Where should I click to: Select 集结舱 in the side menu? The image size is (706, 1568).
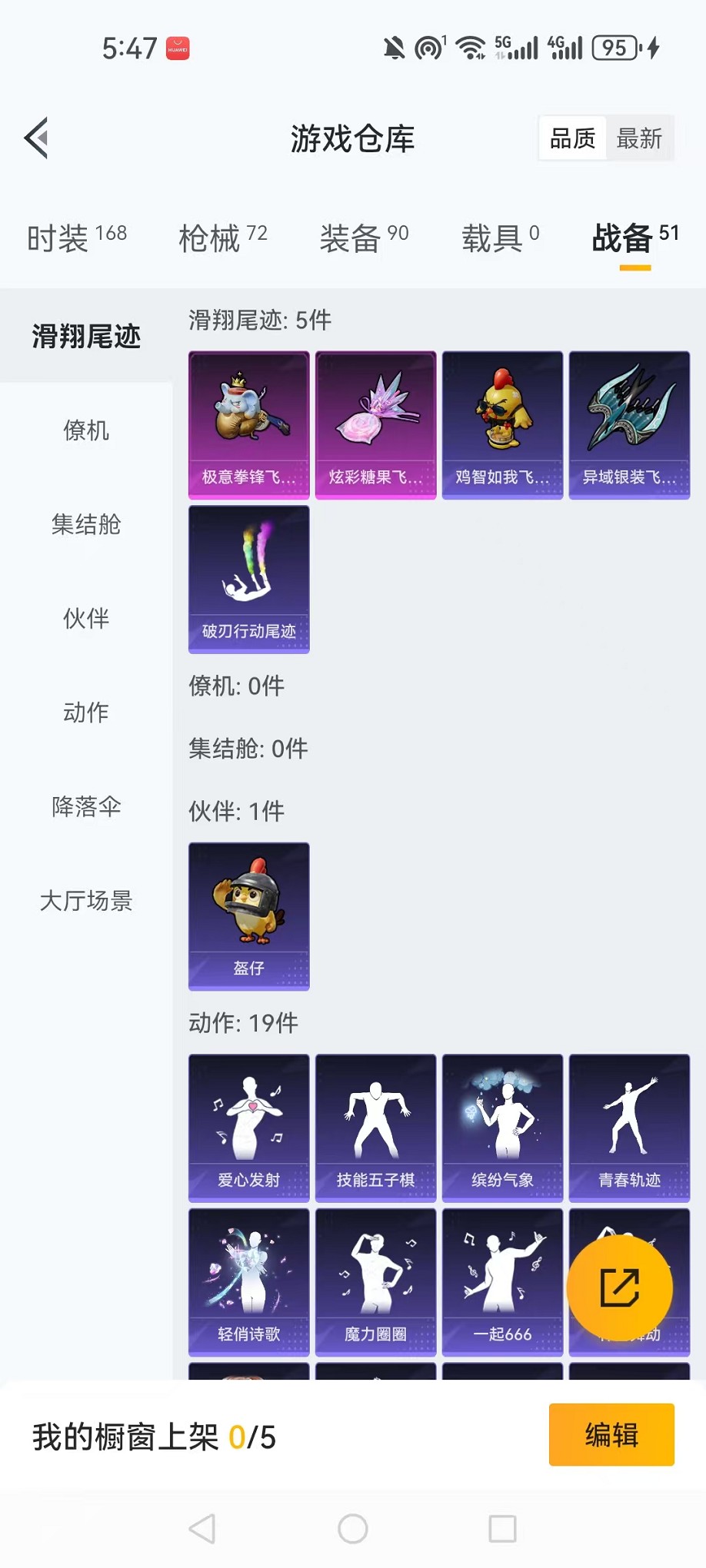(86, 524)
